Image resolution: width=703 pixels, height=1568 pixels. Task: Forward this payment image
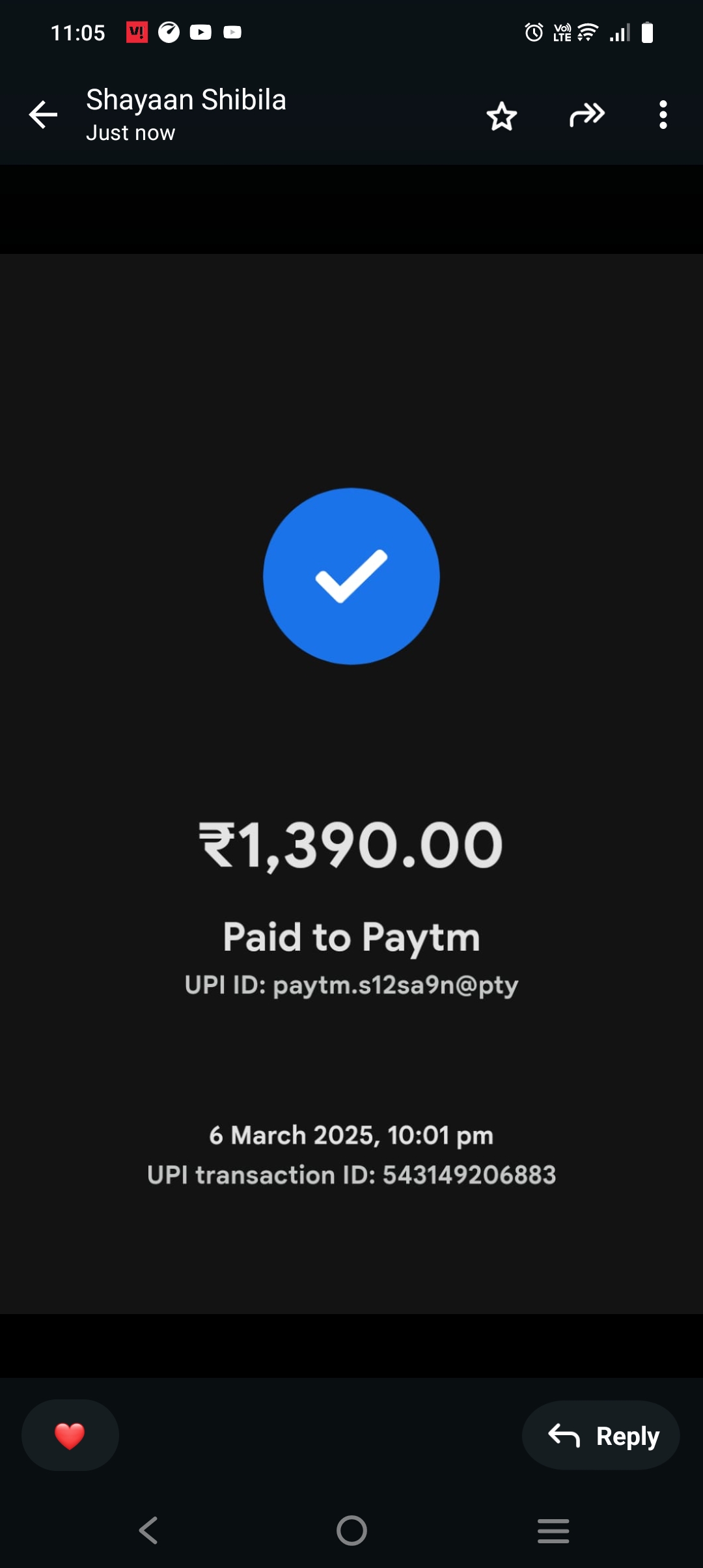point(586,115)
